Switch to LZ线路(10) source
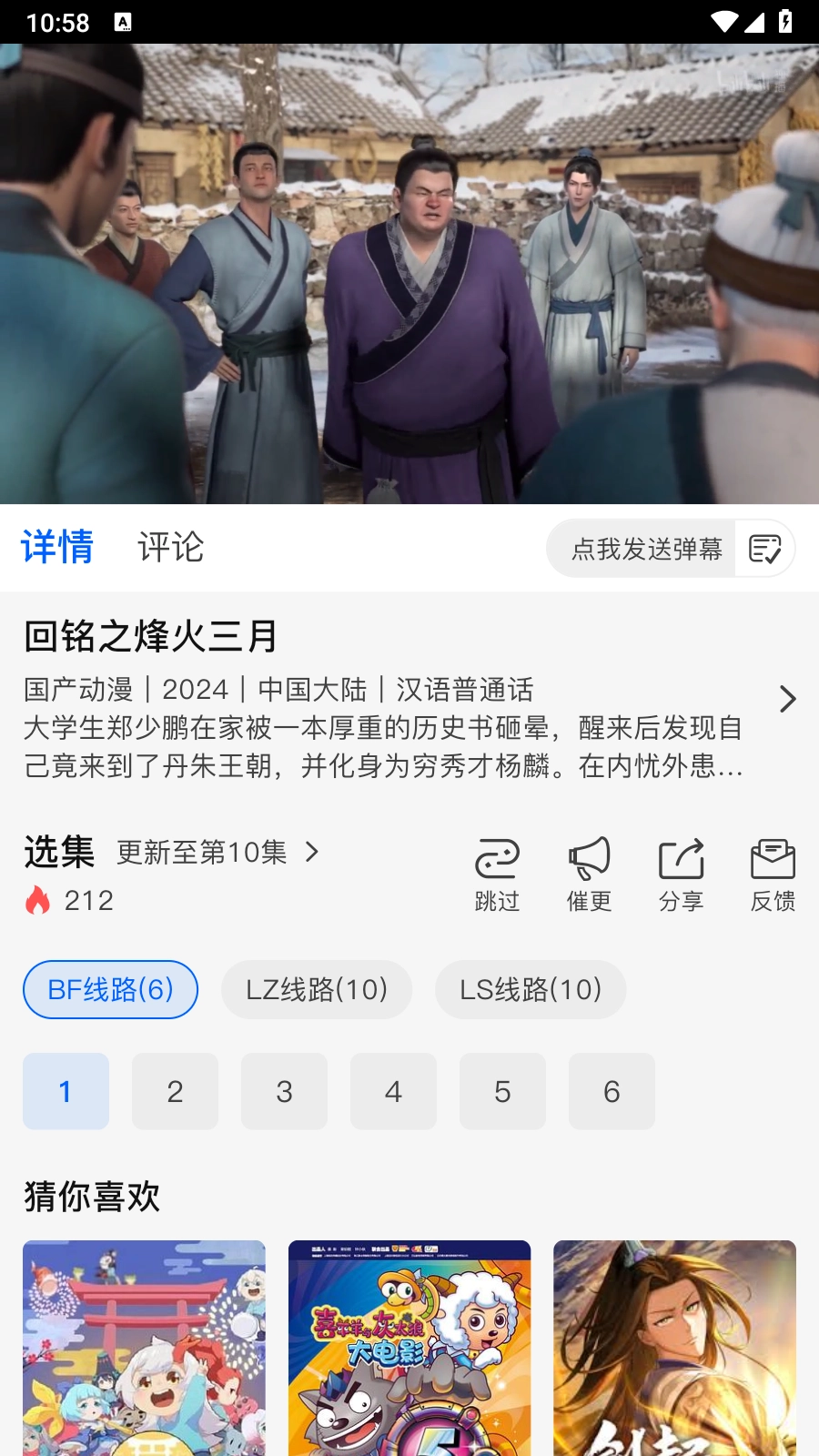The width and height of the screenshot is (819, 1456). [x=316, y=989]
